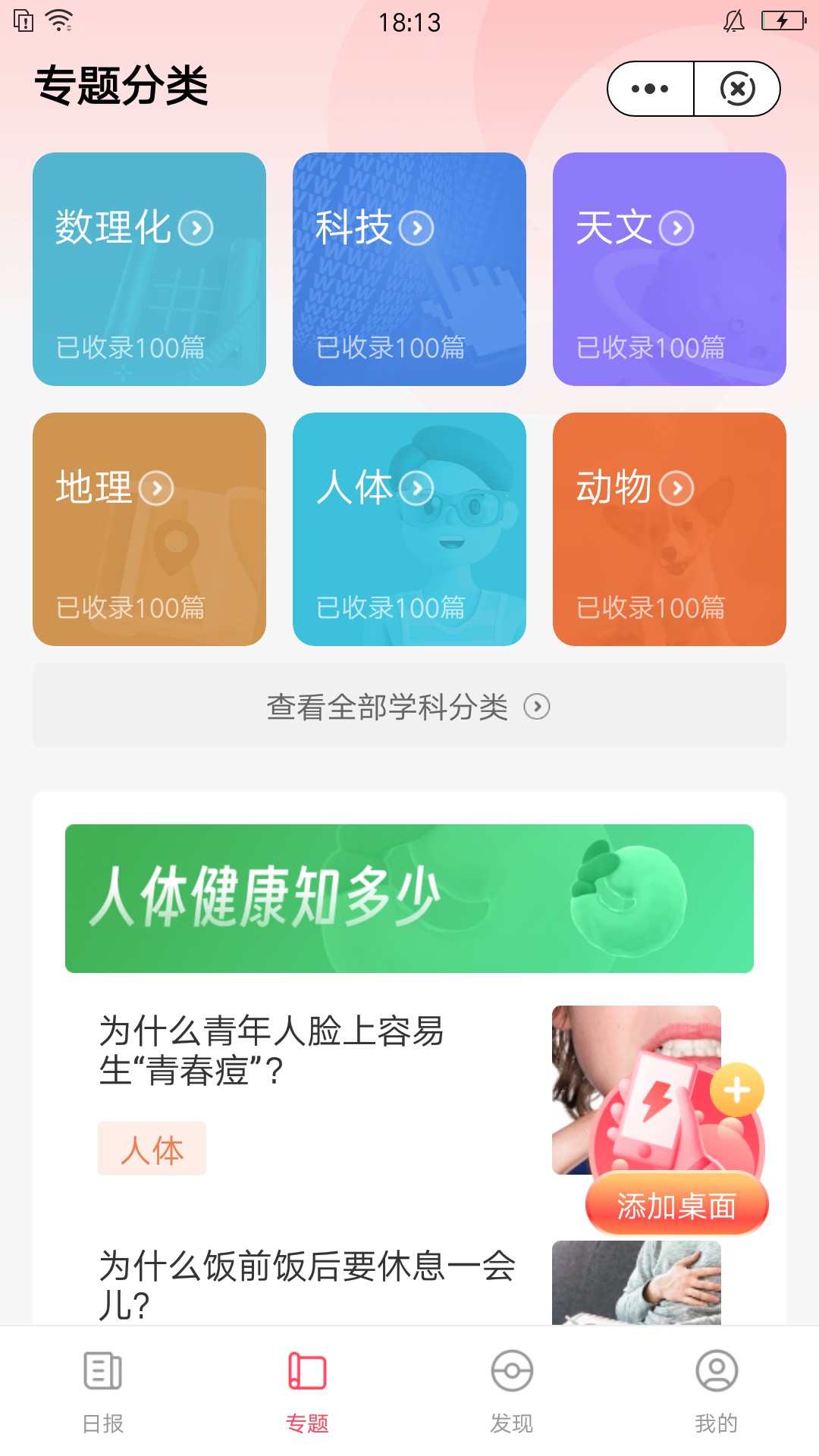Tap the 添加桌面 button
The image size is (819, 1456).
tap(676, 1206)
